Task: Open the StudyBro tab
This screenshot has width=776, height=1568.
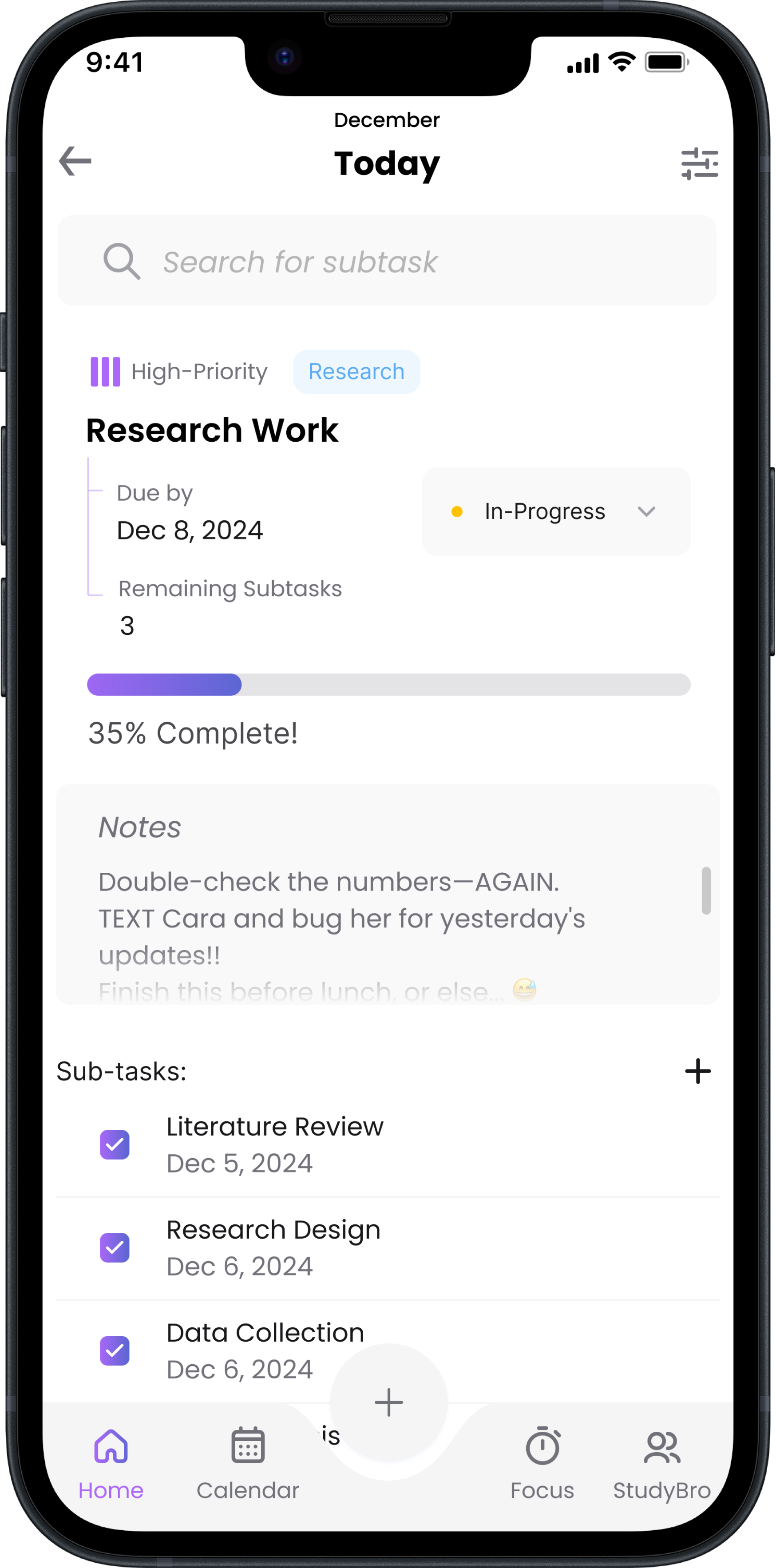Action: (x=661, y=1464)
